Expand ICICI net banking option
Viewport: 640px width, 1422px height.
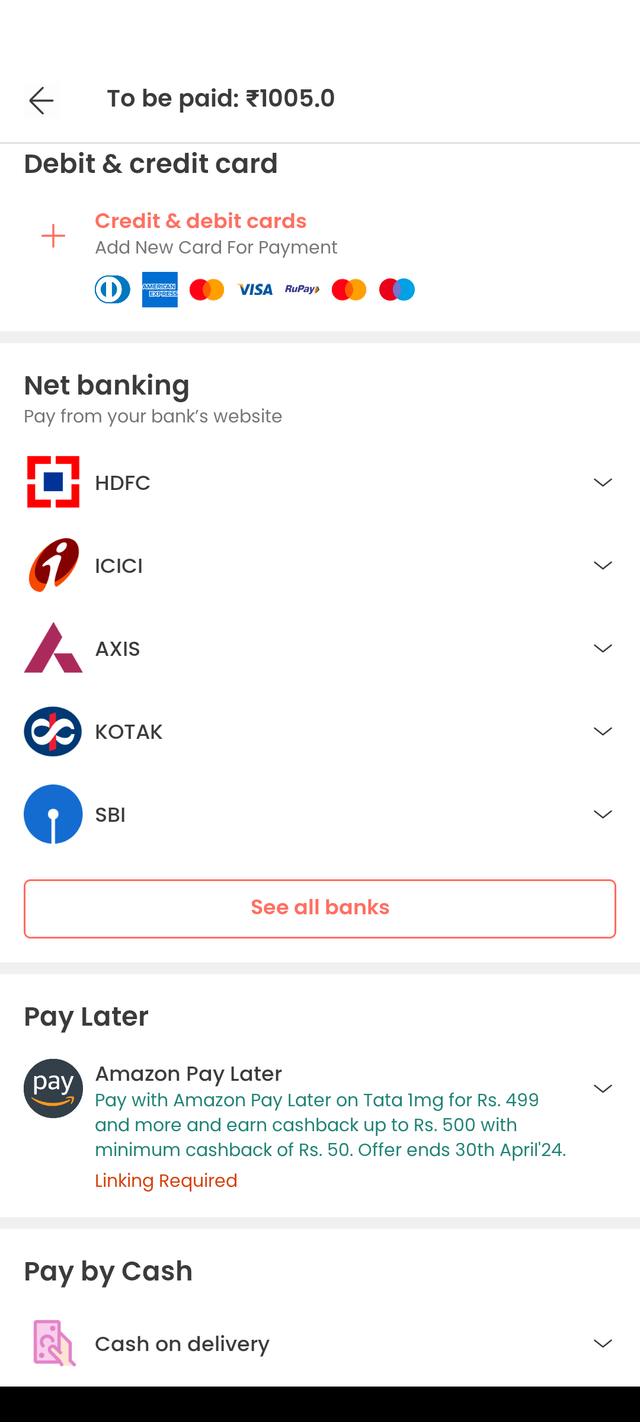[602, 566]
